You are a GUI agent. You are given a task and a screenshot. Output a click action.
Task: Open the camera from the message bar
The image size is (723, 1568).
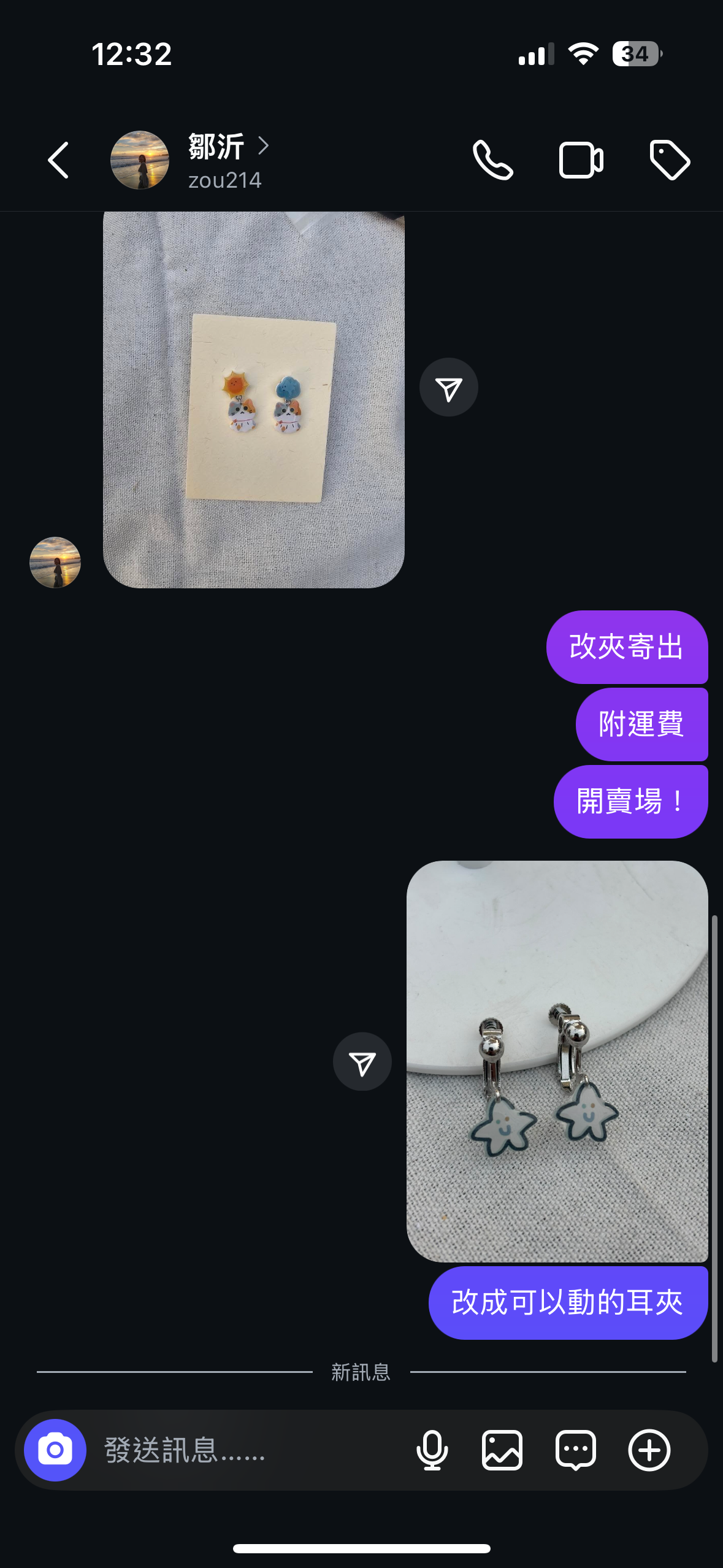(x=55, y=1450)
